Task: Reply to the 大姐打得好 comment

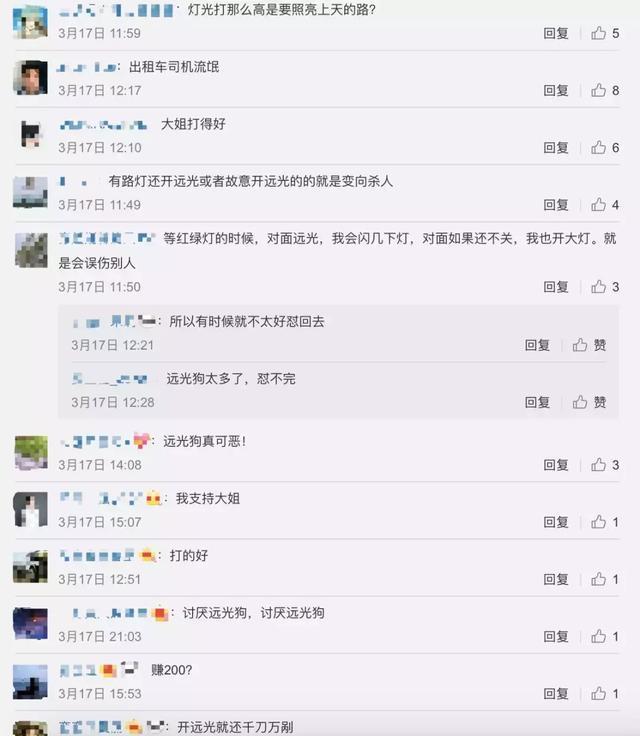Action: pos(556,147)
